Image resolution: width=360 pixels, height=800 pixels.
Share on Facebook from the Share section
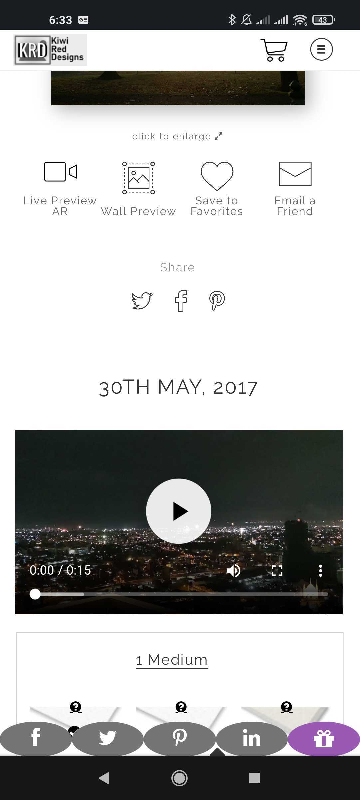point(181,301)
